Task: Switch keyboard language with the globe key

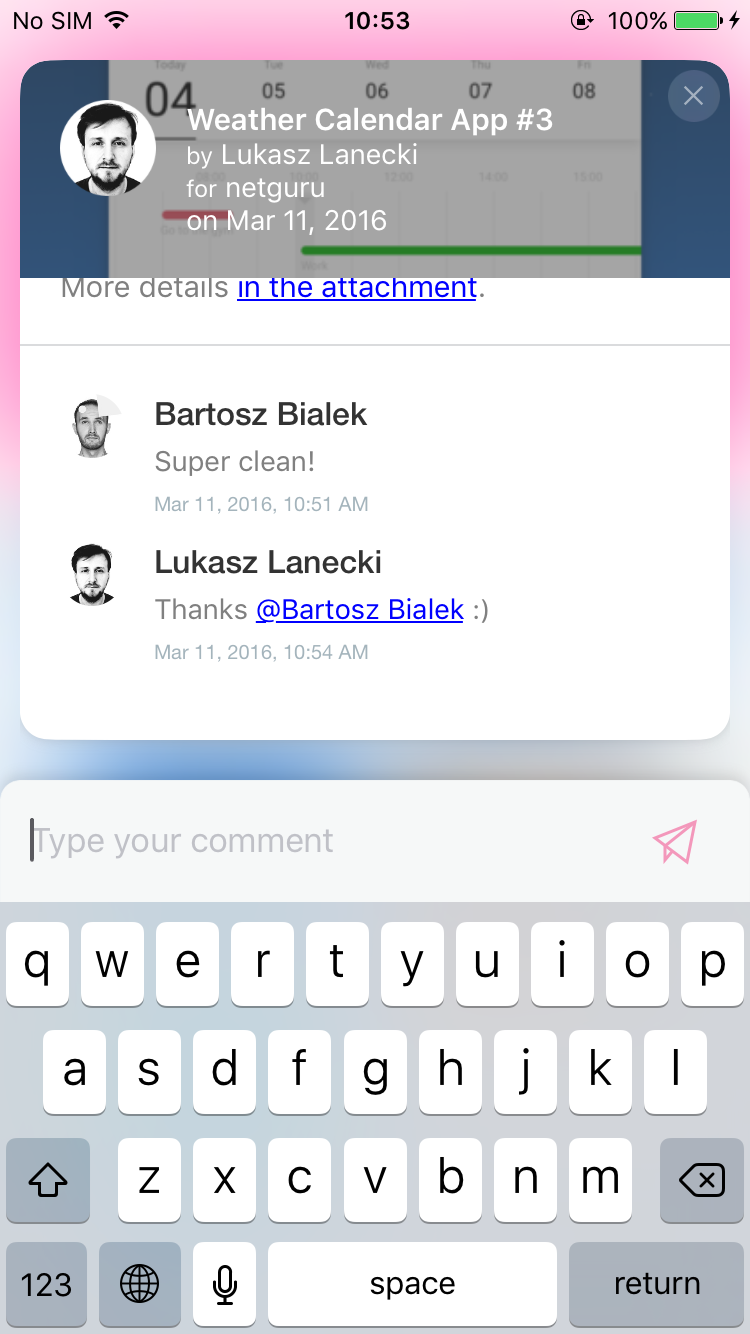Action: coord(139,1284)
